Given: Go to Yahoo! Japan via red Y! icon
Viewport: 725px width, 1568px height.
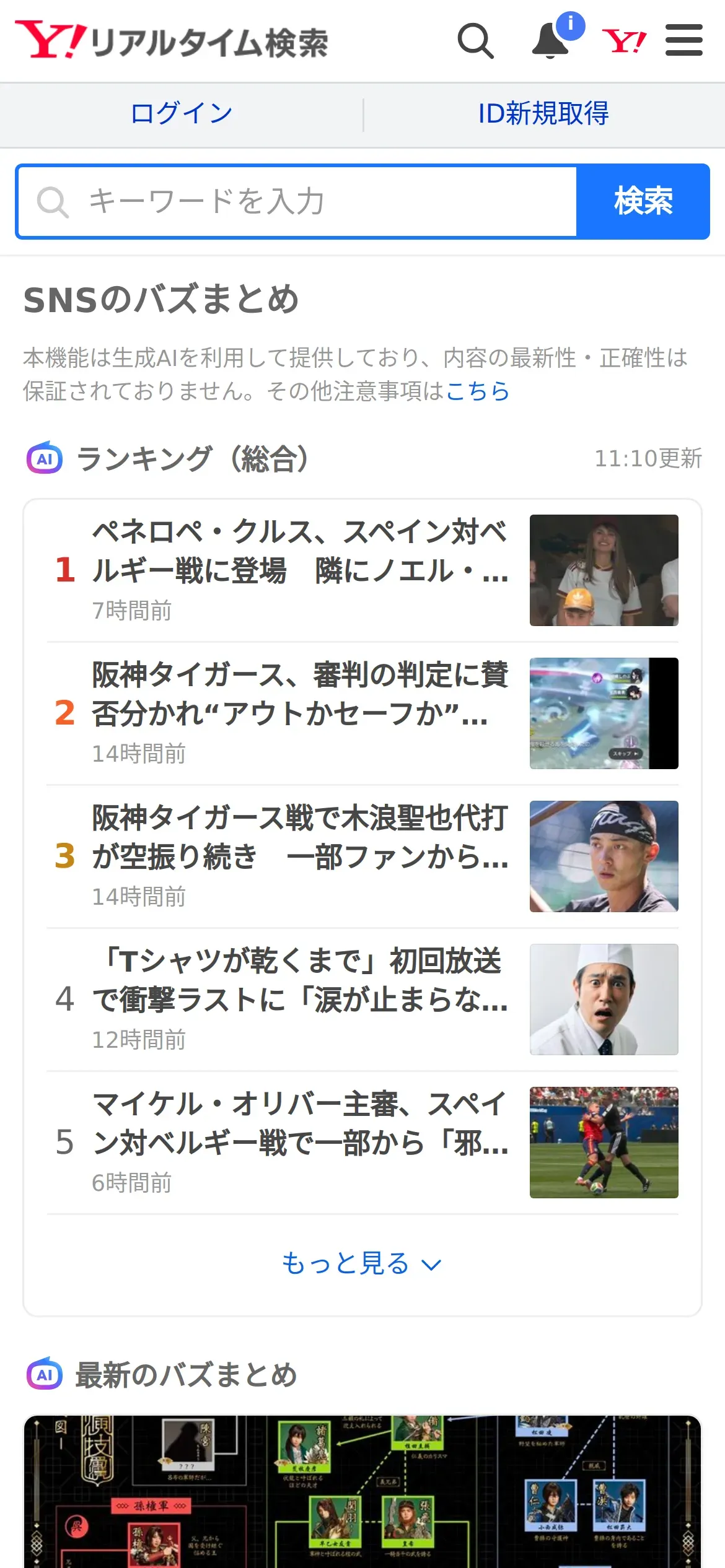Looking at the screenshot, I should (x=624, y=41).
